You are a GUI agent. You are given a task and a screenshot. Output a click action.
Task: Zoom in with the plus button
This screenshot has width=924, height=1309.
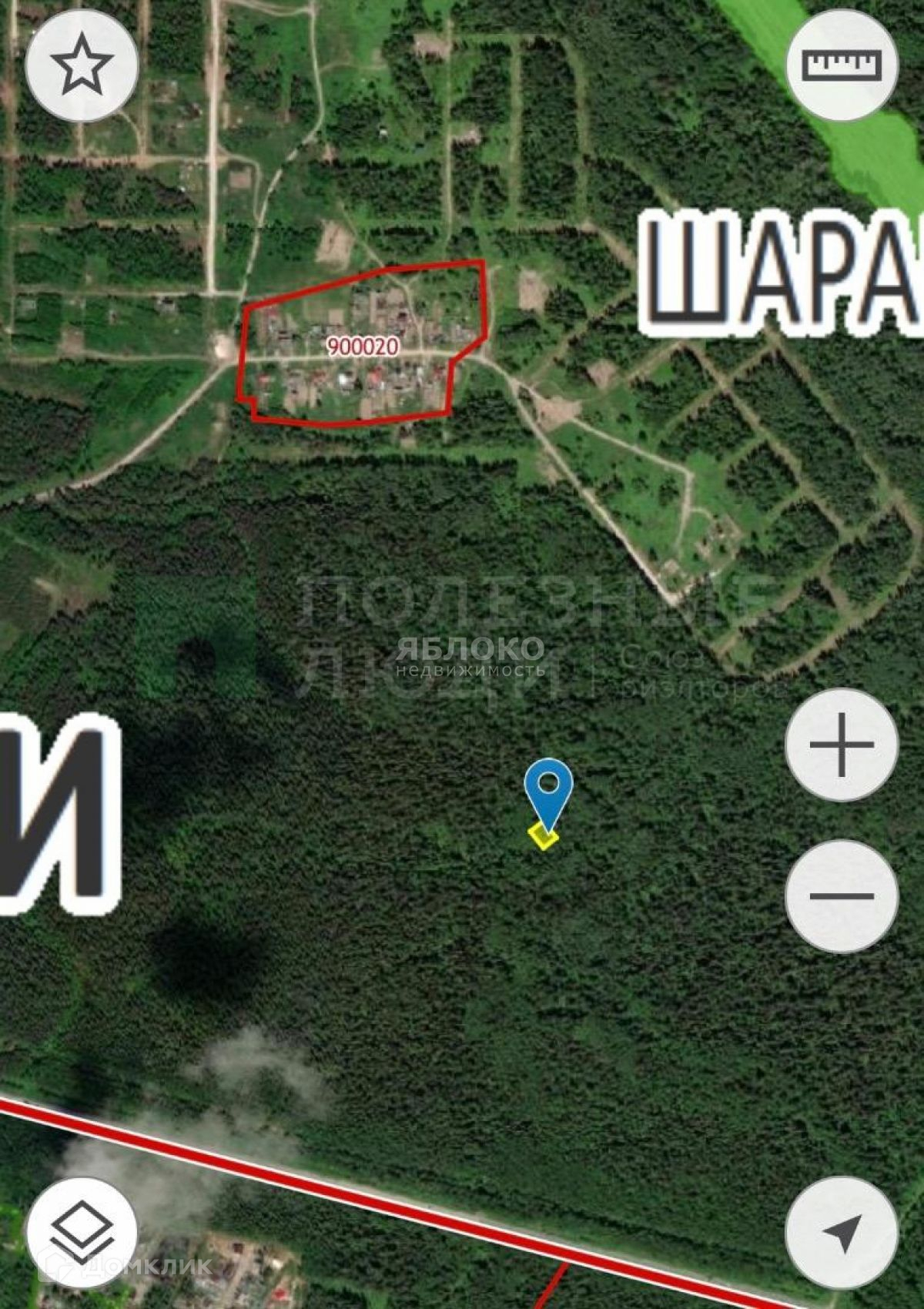(x=842, y=745)
